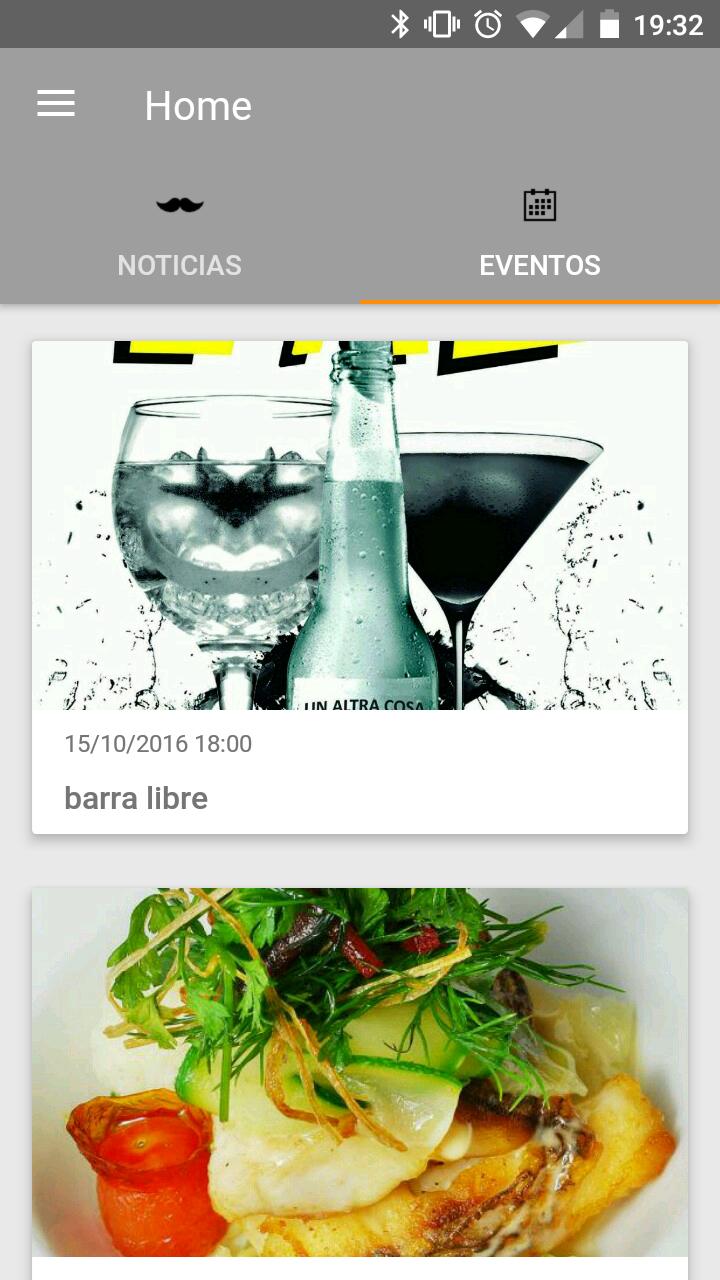Open the barra libre event card
Image resolution: width=720 pixels, height=1280 pixels.
pos(360,587)
